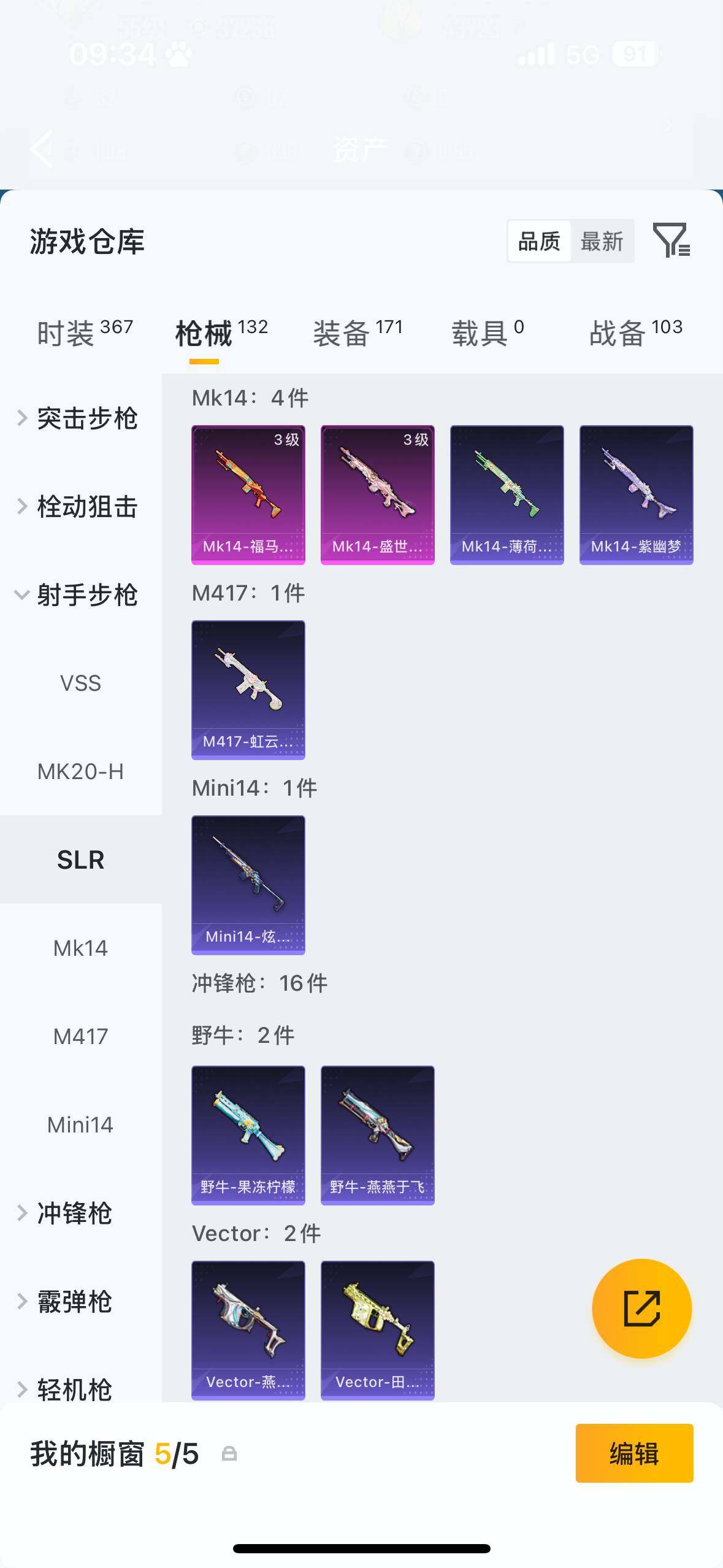Tap the orange share icon
Image resolution: width=723 pixels, height=1568 pixels.
click(641, 1308)
